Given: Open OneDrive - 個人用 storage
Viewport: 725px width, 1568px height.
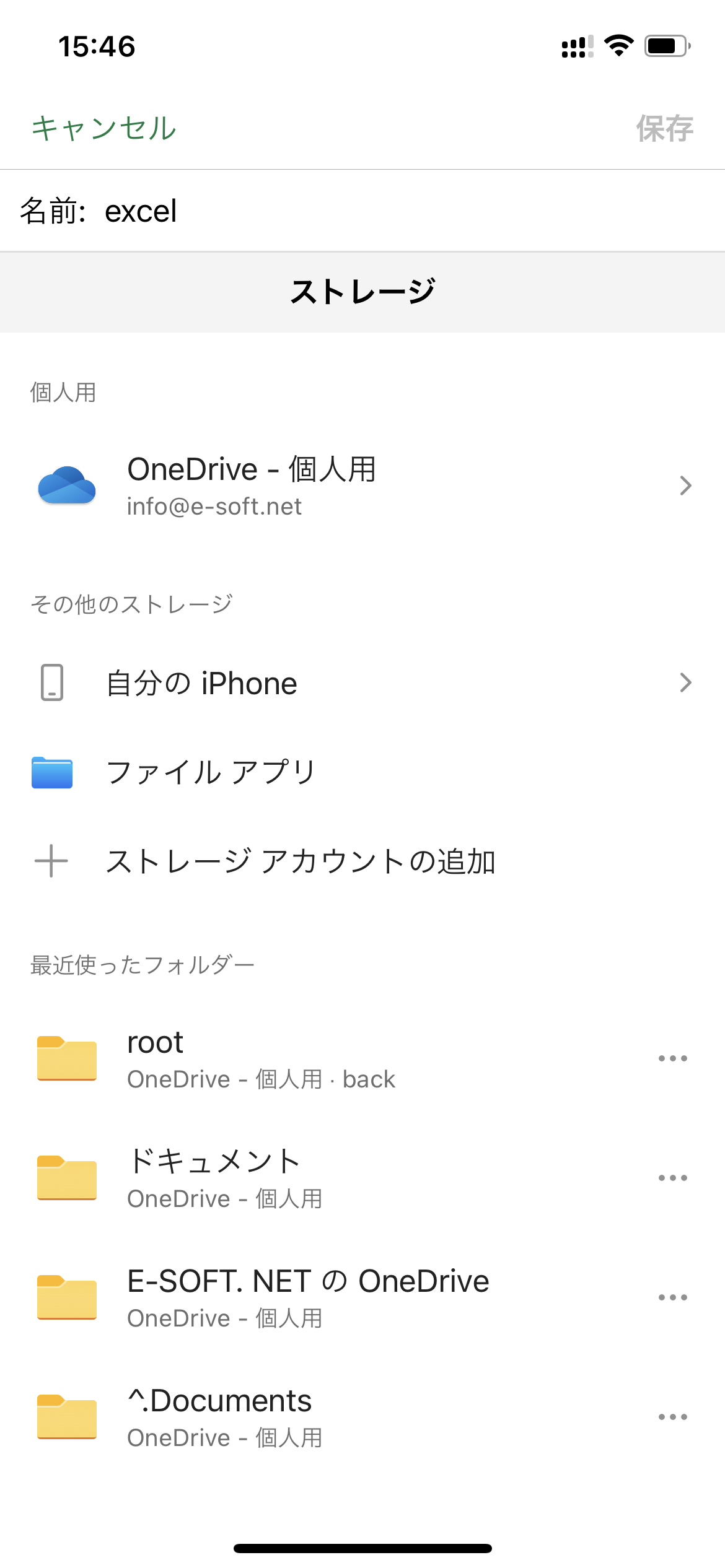Looking at the screenshot, I should [362, 486].
